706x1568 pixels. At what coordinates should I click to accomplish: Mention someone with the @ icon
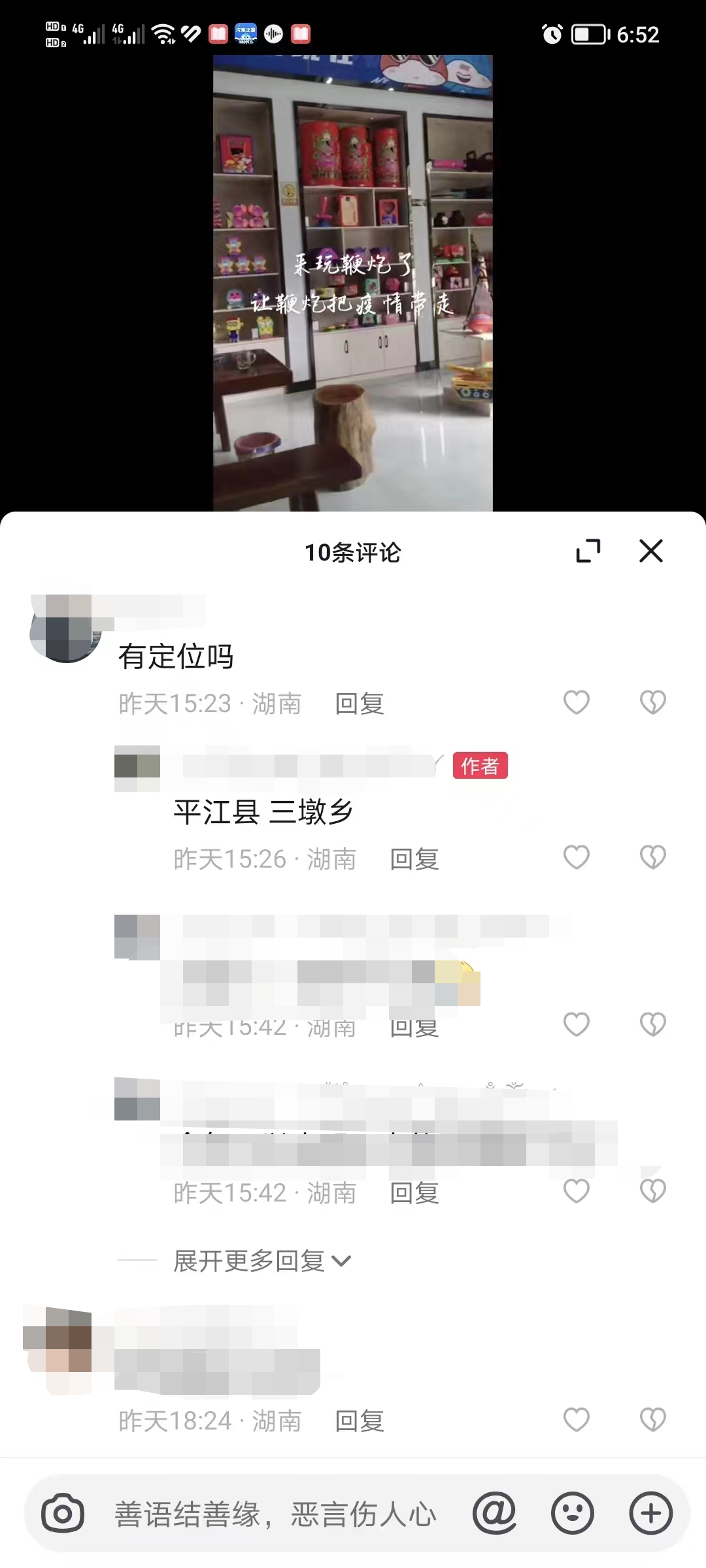(494, 1513)
